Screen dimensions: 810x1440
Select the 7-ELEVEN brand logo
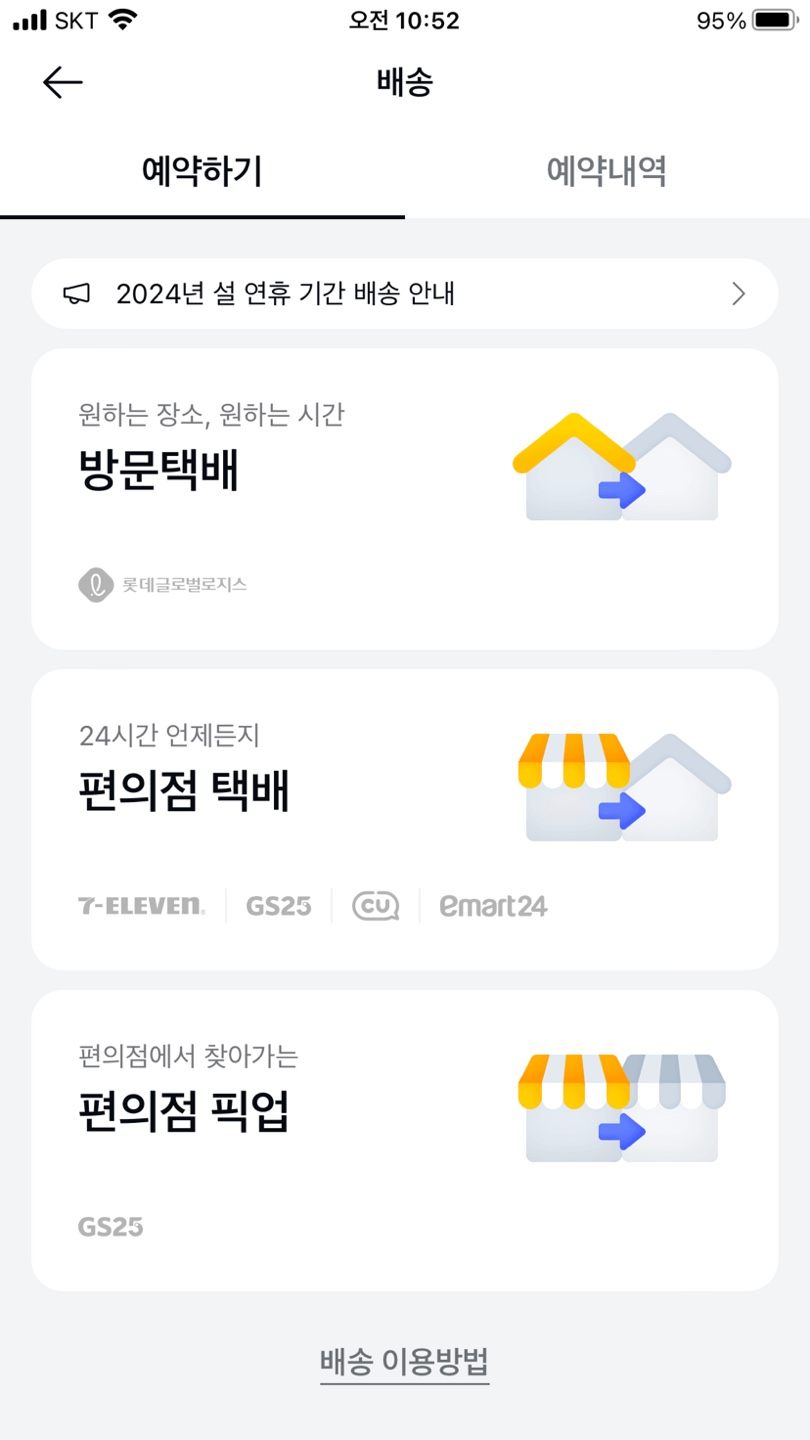click(x=140, y=905)
